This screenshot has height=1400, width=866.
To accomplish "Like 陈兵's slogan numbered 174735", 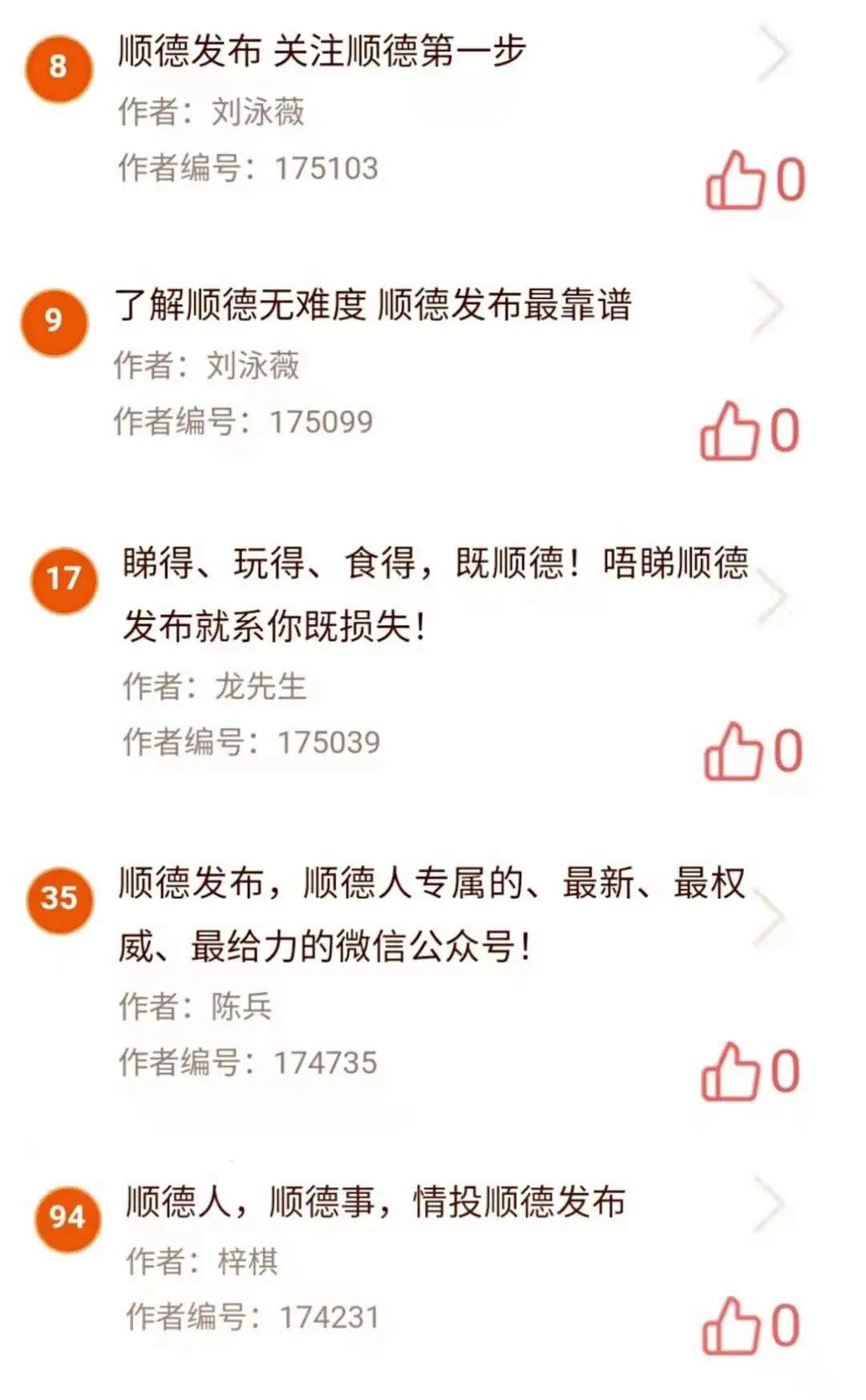I will (731, 1072).
